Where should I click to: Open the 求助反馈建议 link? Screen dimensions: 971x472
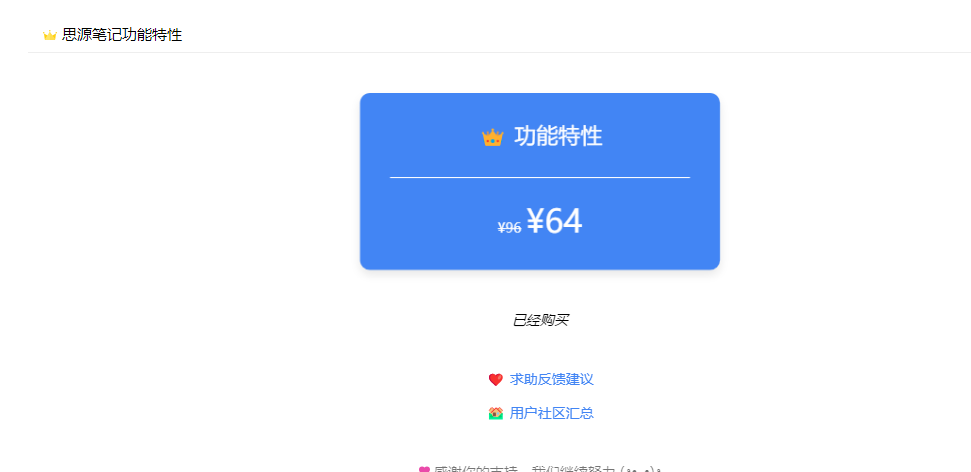551,379
